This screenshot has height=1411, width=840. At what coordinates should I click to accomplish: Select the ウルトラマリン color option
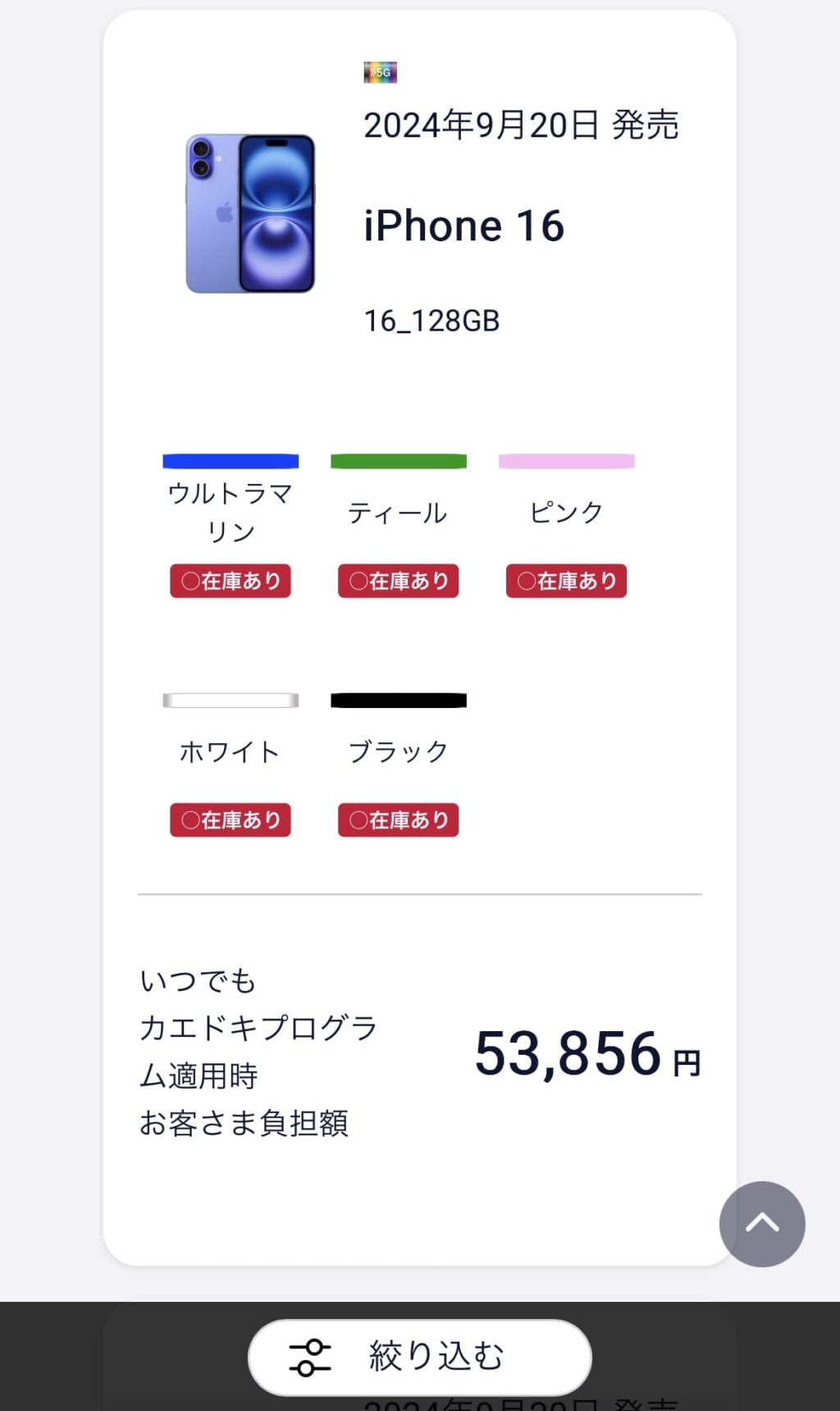[230, 461]
